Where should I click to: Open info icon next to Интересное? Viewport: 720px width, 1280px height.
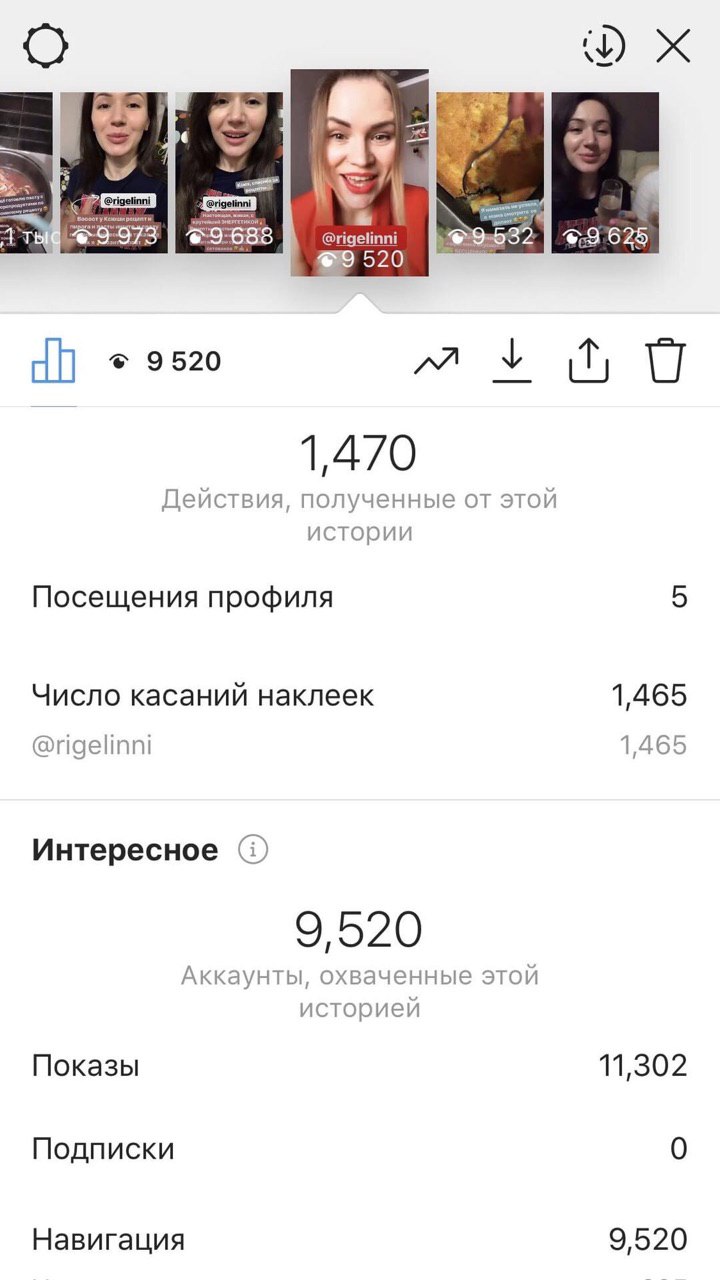(254, 851)
